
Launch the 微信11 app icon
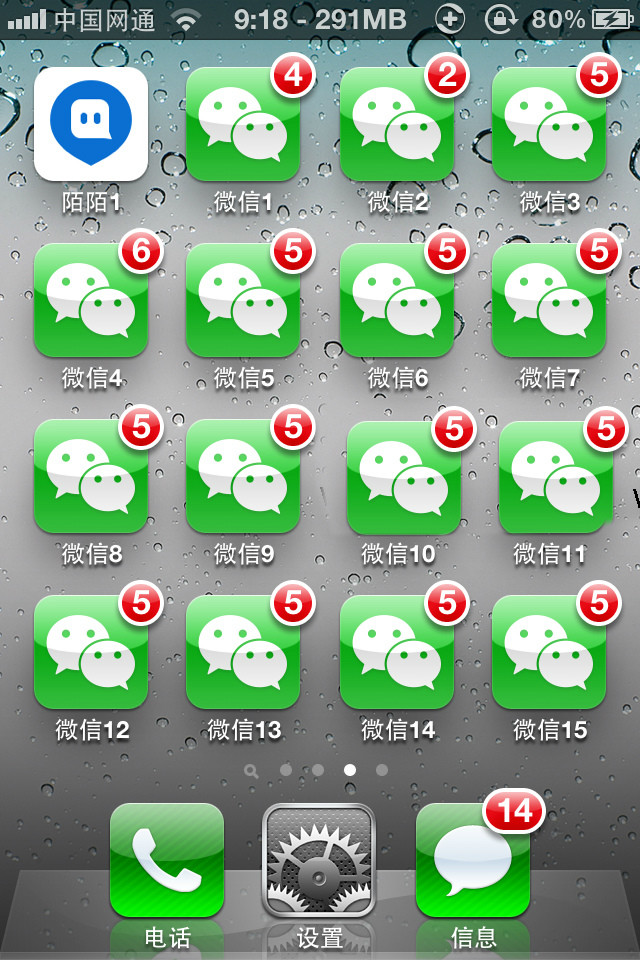(555, 478)
